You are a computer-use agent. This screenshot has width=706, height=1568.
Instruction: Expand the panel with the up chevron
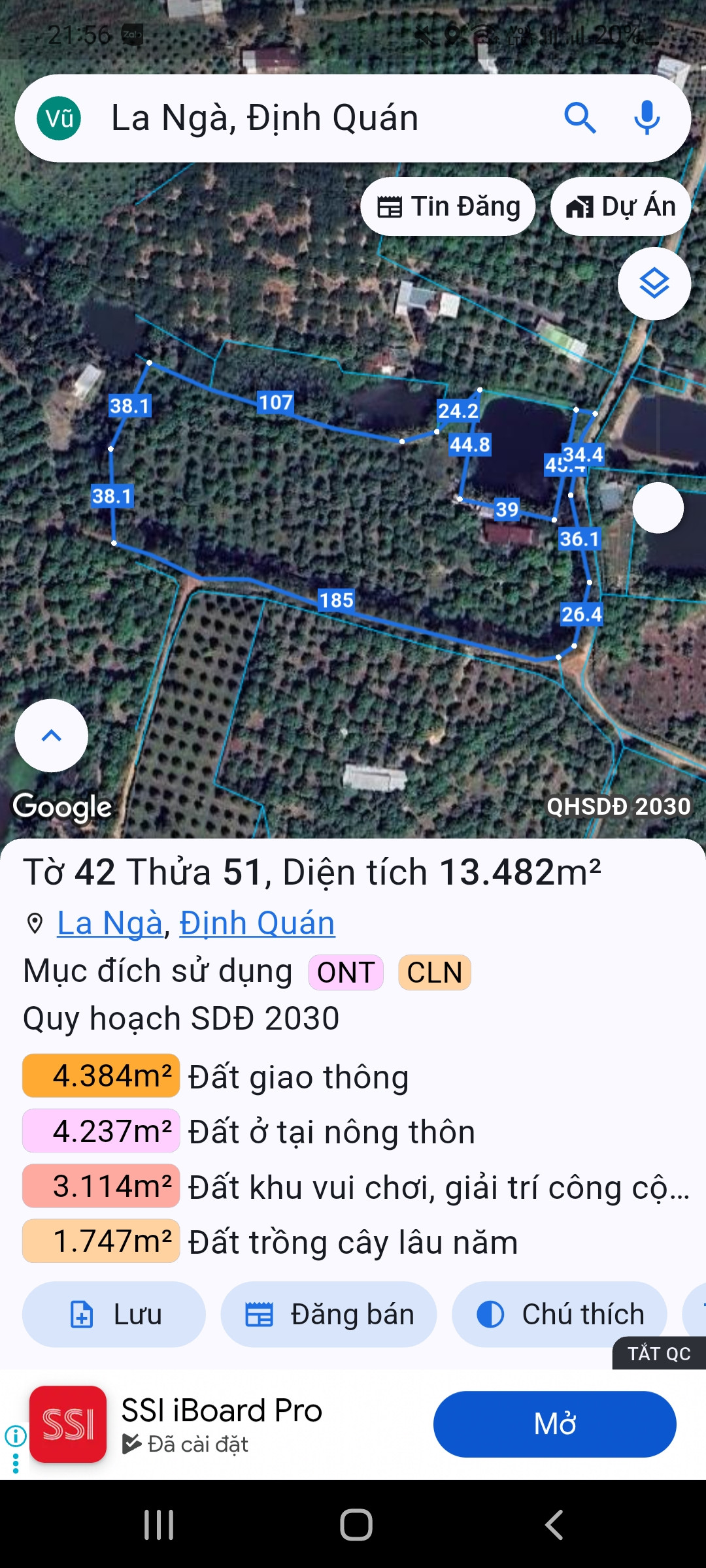click(x=52, y=736)
